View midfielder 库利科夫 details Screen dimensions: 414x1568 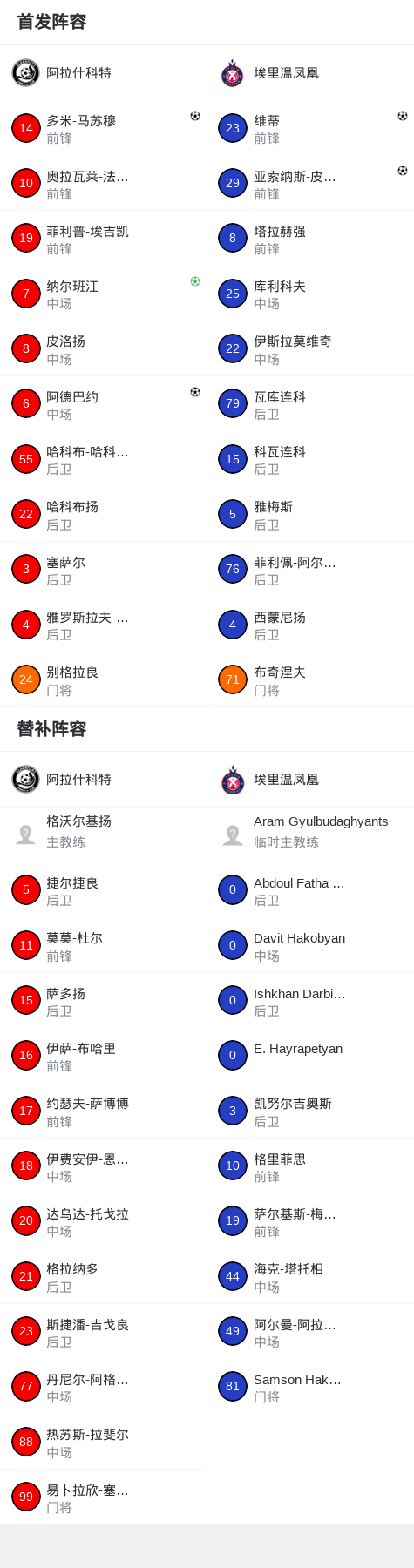310,294
